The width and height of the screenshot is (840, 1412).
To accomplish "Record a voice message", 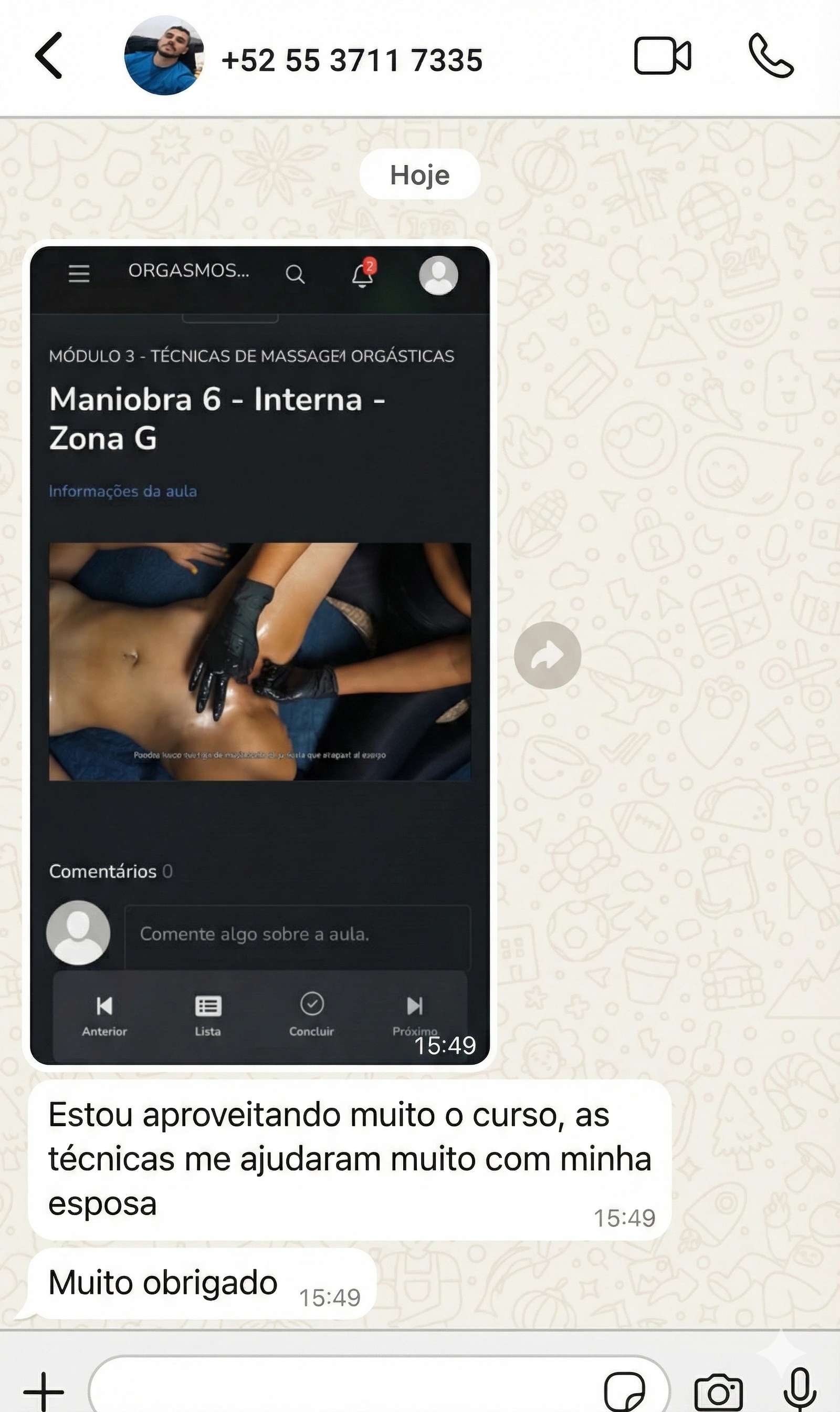I will 799,1391.
